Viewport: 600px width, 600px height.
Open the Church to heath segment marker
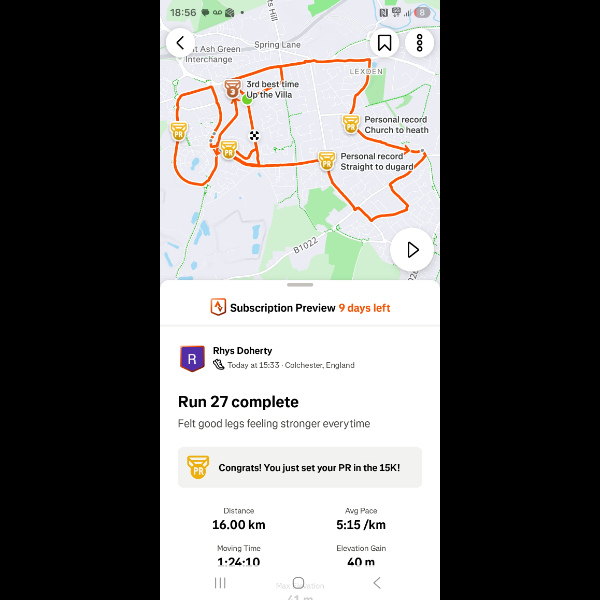(350, 125)
